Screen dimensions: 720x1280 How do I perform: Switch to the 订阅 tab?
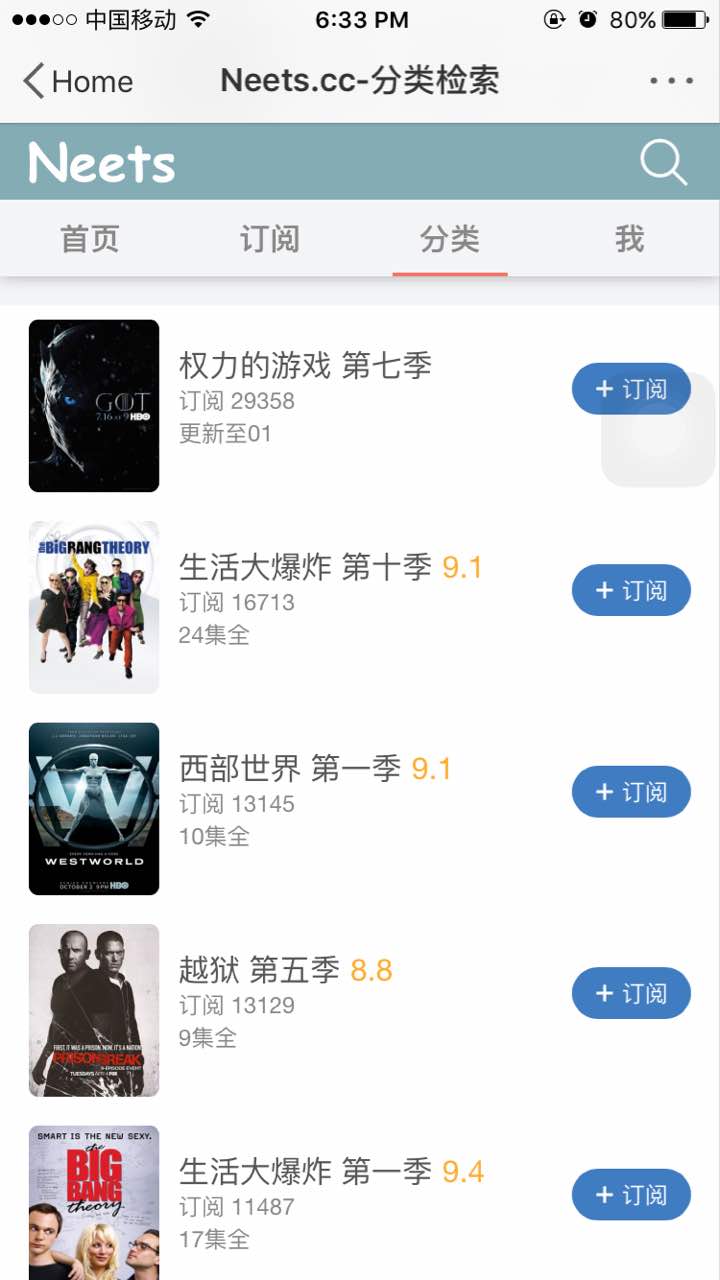pos(270,239)
